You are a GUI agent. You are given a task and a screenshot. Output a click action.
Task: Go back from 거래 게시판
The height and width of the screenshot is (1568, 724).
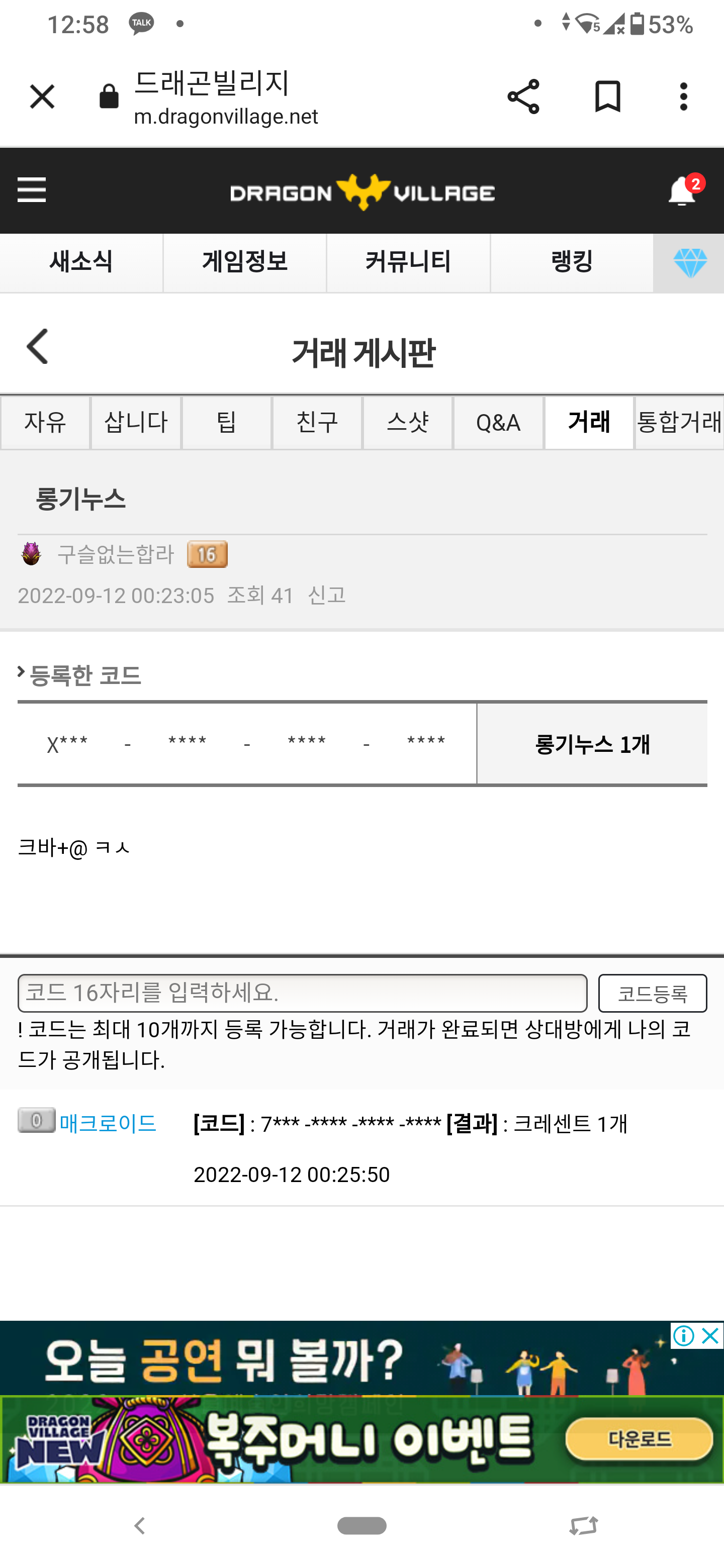(38, 347)
